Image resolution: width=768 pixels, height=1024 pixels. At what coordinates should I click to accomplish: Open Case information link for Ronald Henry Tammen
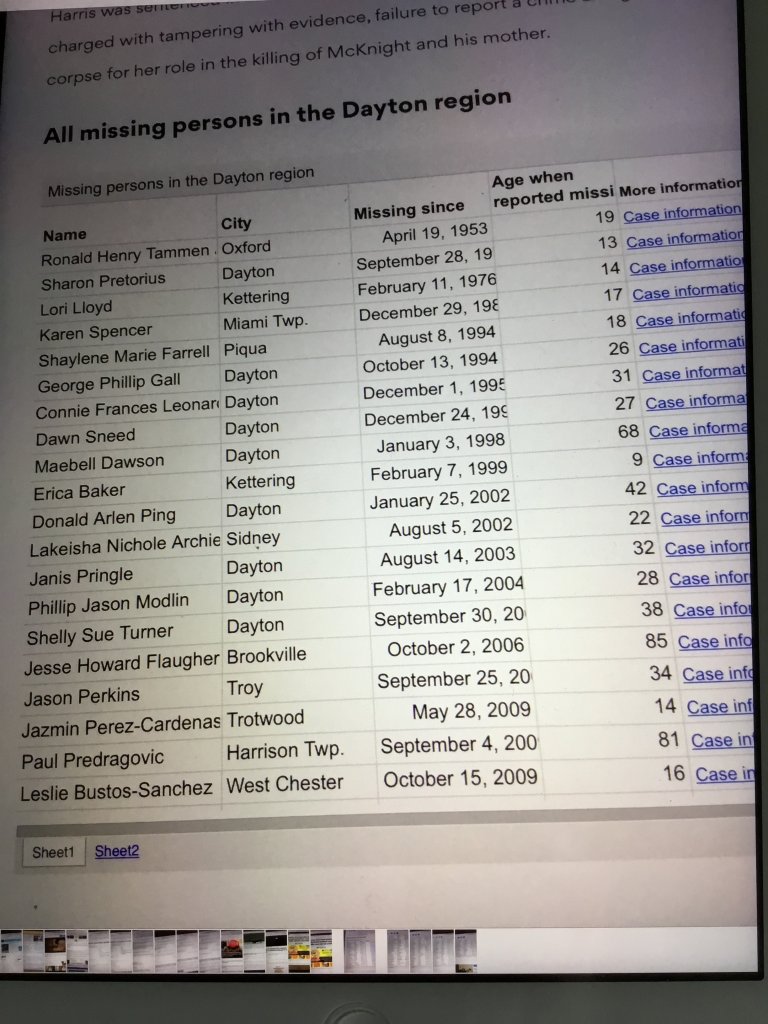click(682, 215)
